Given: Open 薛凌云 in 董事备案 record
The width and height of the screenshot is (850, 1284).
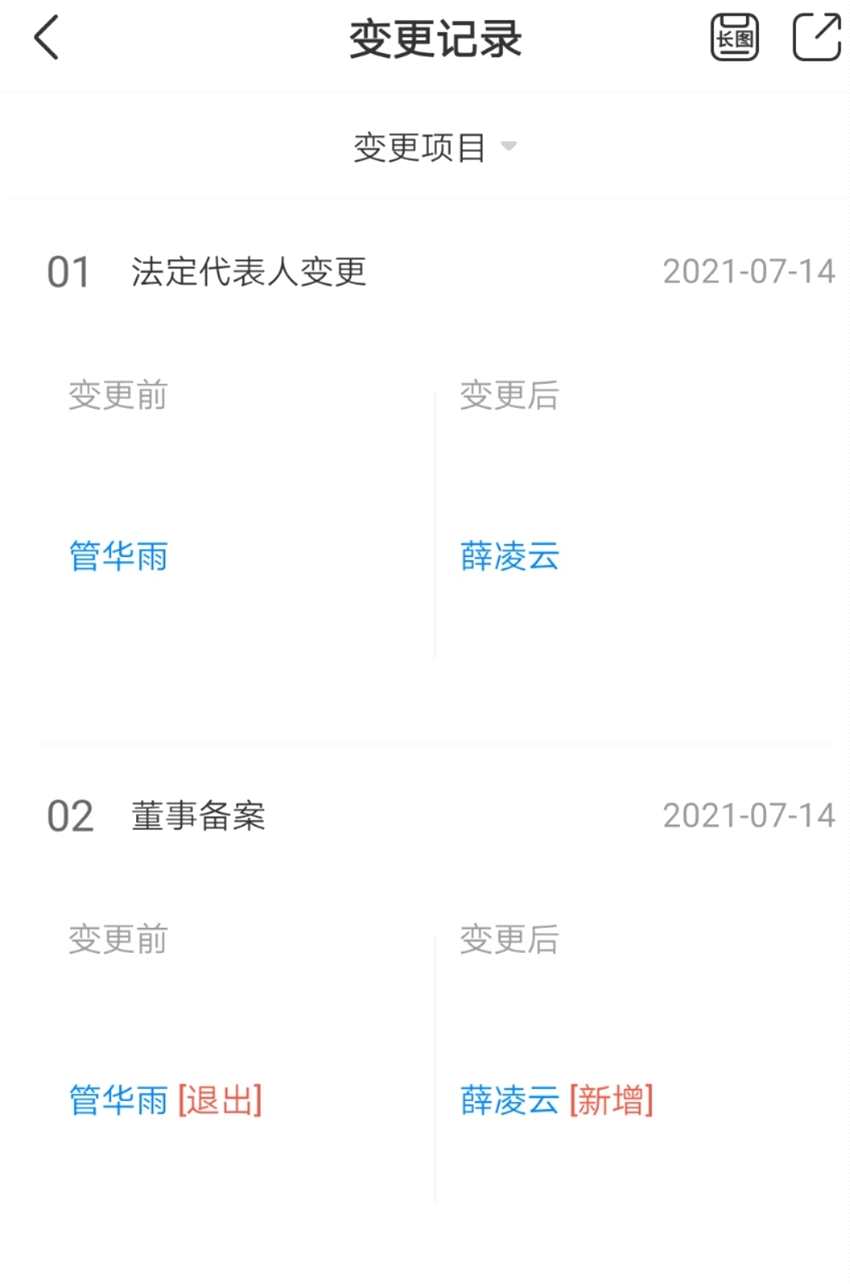Looking at the screenshot, I should (509, 1100).
